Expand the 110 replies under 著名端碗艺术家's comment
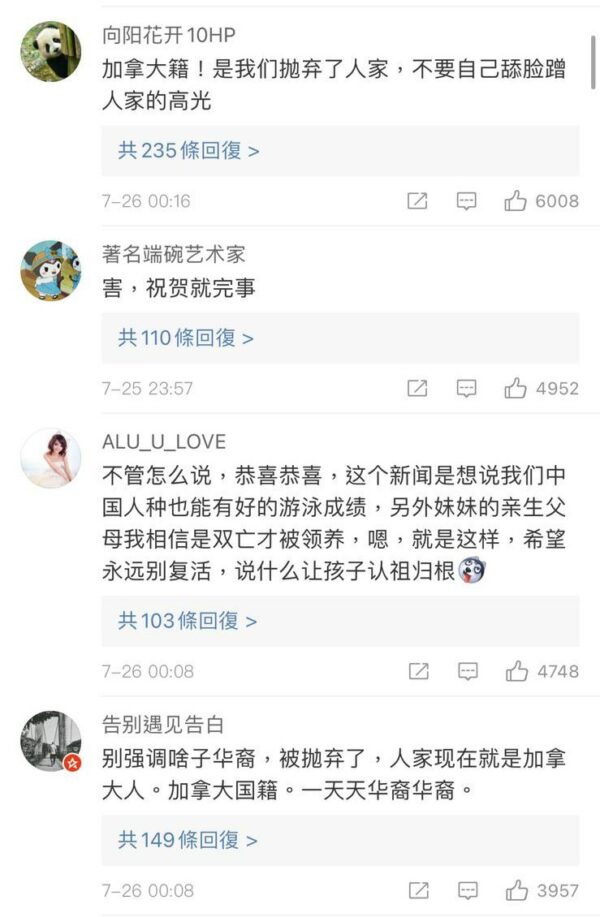 click(186, 338)
